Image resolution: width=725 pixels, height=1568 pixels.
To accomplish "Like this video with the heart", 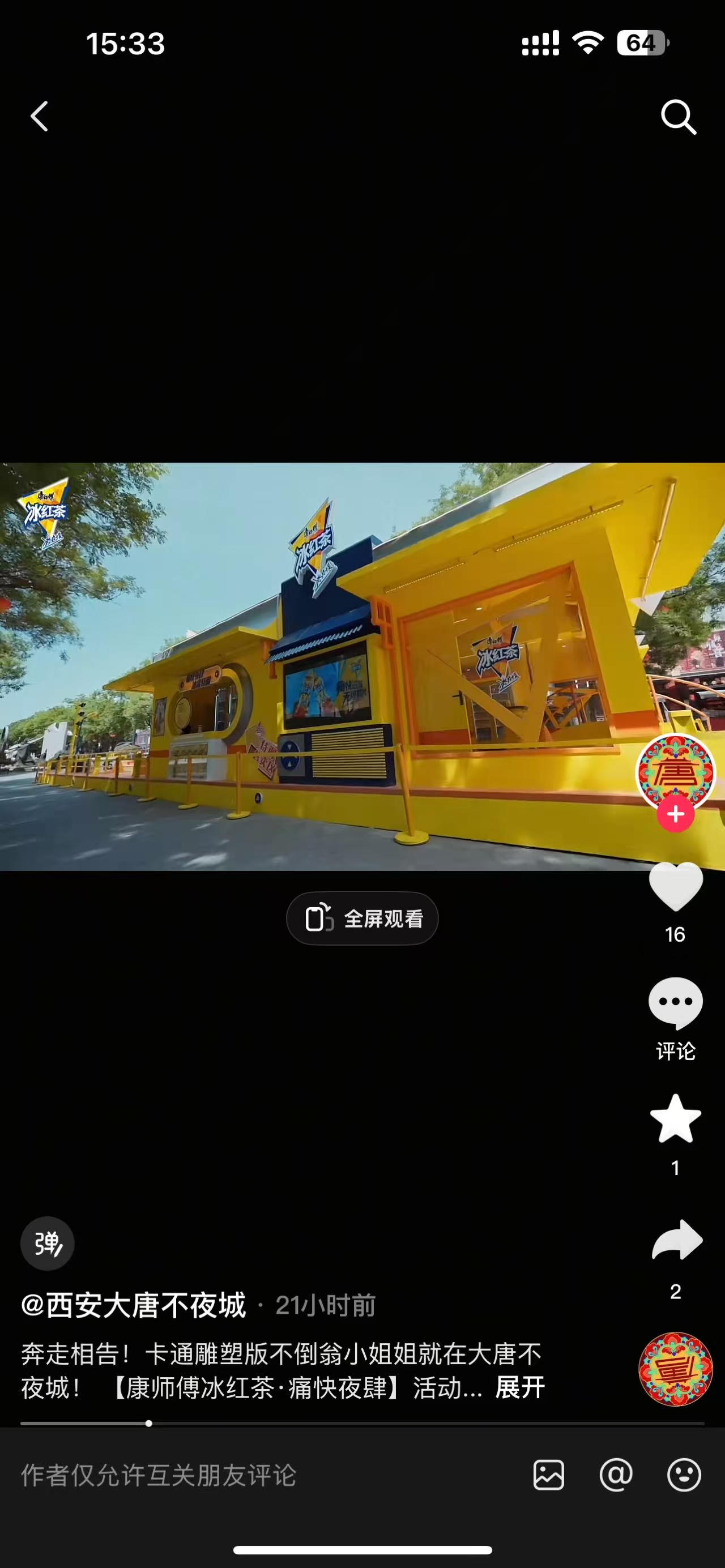I will pyautogui.click(x=675, y=887).
